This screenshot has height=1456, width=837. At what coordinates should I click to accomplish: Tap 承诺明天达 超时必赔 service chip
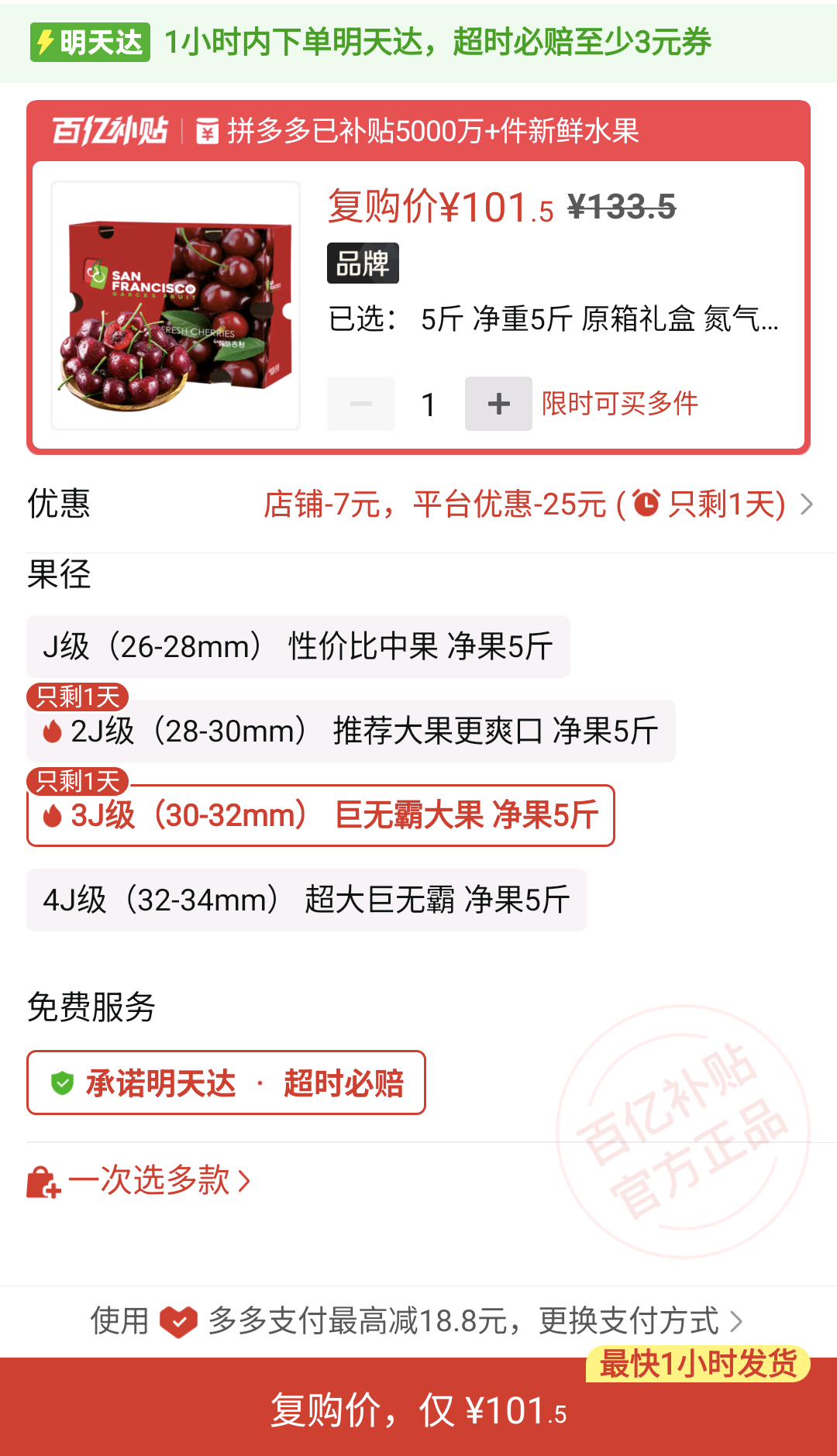click(226, 1083)
